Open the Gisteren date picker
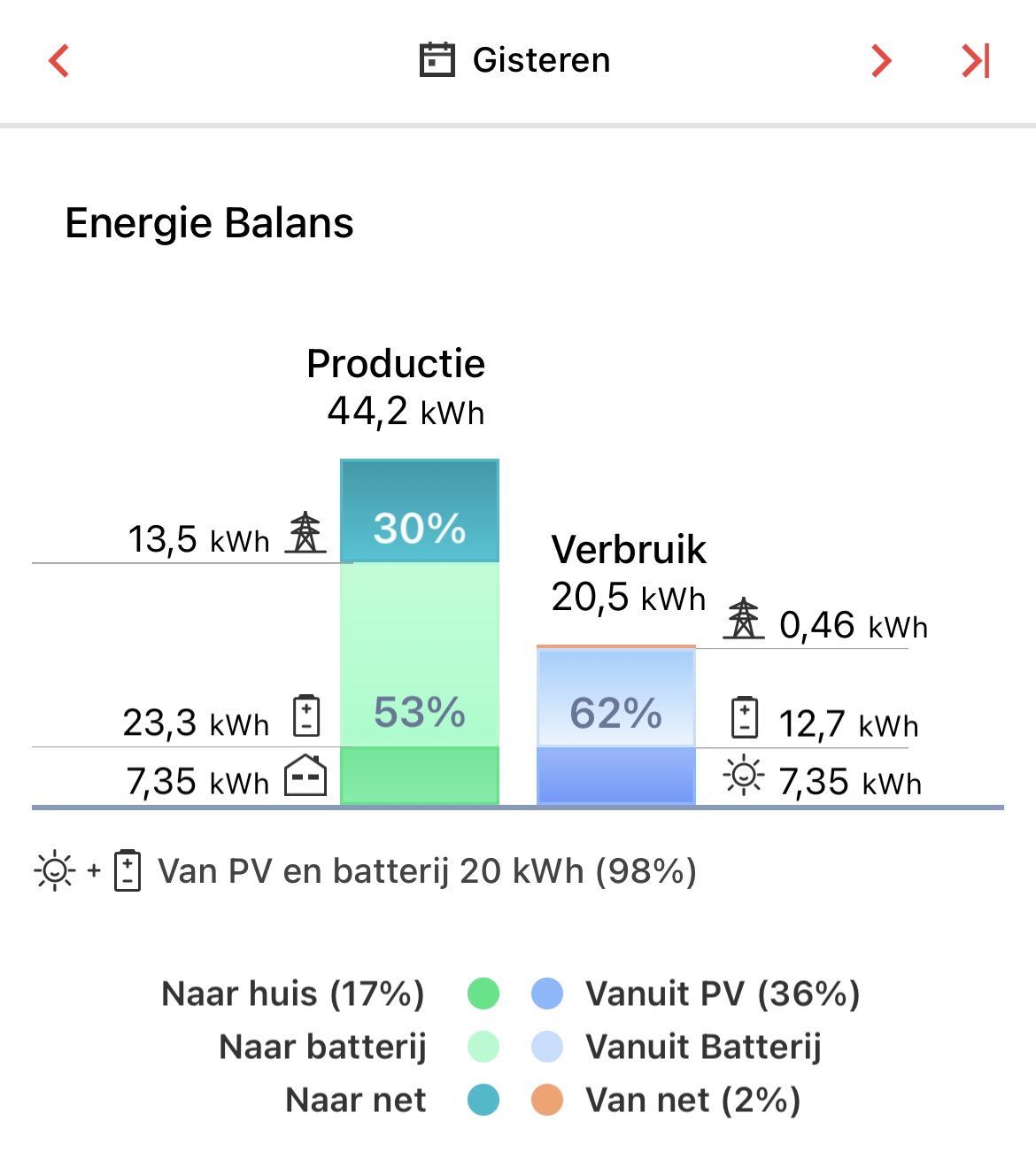The width and height of the screenshot is (1036, 1175). (514, 60)
